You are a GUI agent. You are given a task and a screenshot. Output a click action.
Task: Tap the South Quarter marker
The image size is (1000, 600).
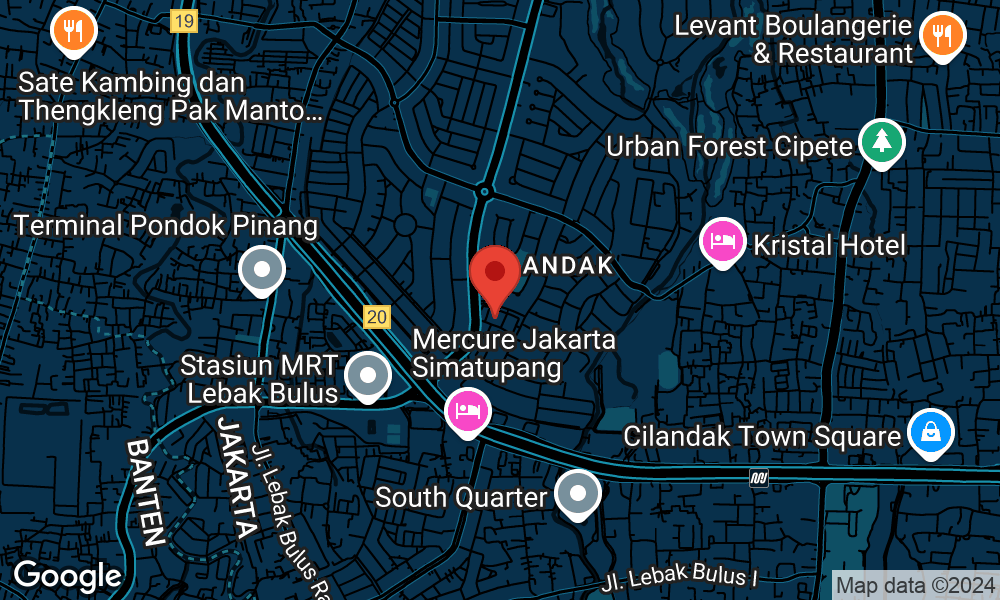tap(578, 493)
